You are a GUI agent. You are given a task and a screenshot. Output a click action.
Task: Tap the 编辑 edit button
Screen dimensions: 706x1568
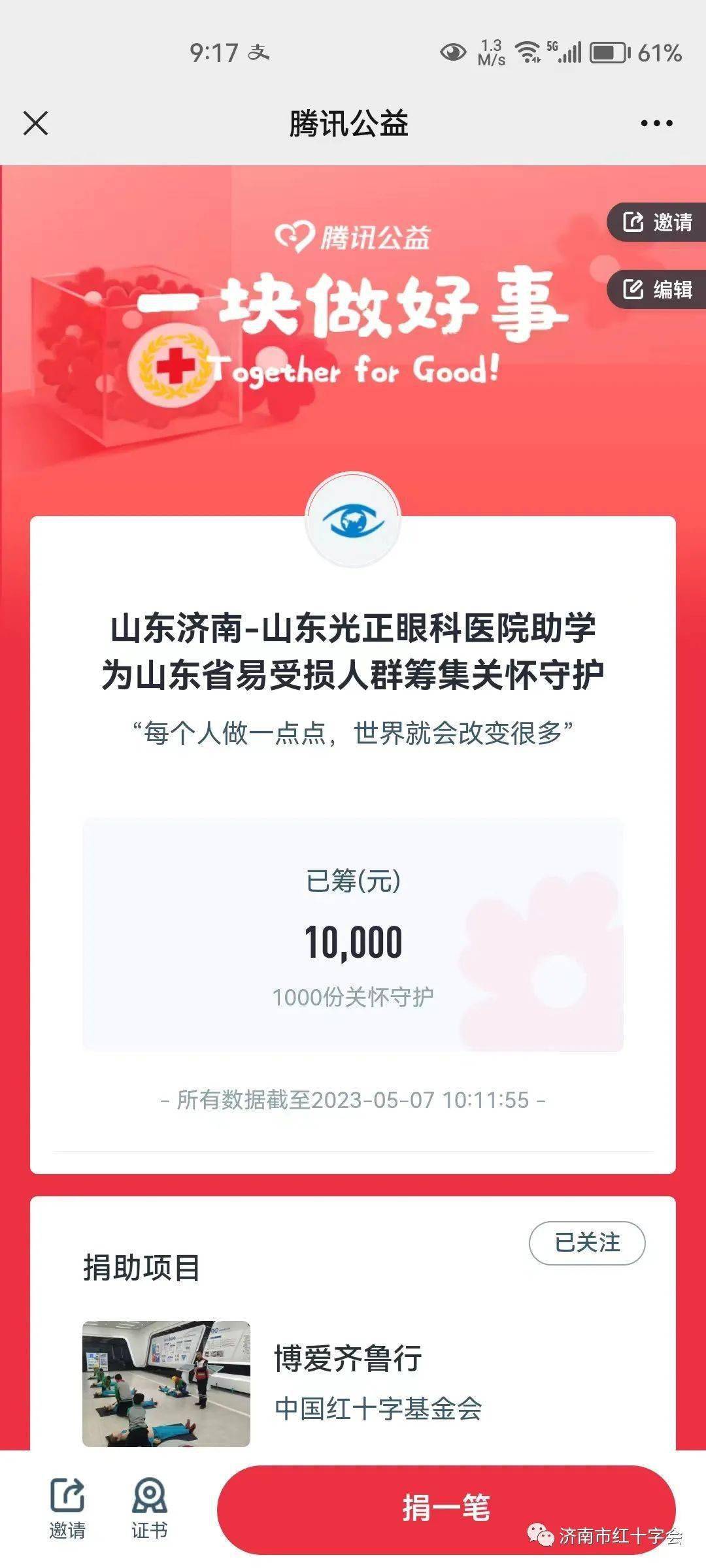click(657, 289)
